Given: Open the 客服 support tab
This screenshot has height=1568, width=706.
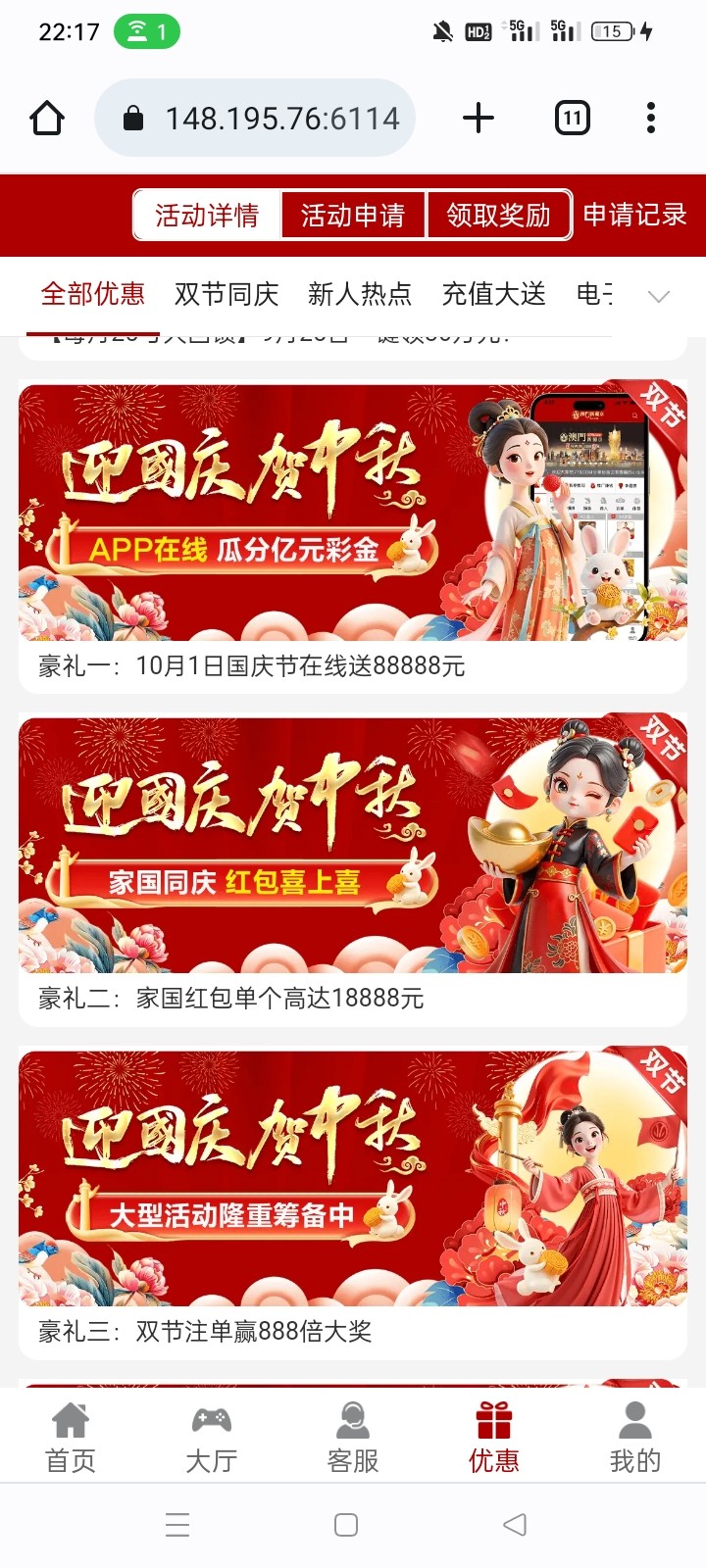Looking at the screenshot, I should (x=353, y=1437).
